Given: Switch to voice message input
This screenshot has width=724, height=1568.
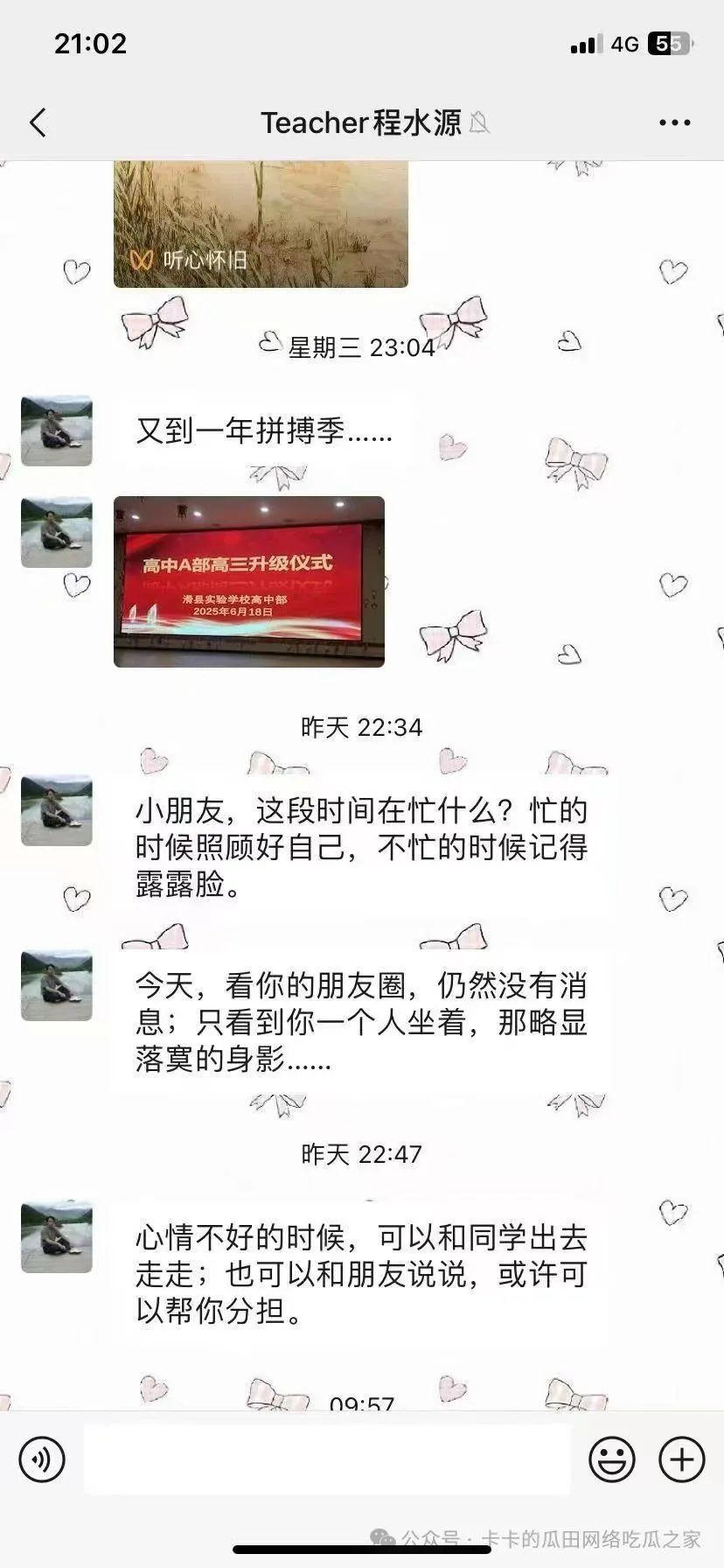Looking at the screenshot, I should click(42, 1459).
